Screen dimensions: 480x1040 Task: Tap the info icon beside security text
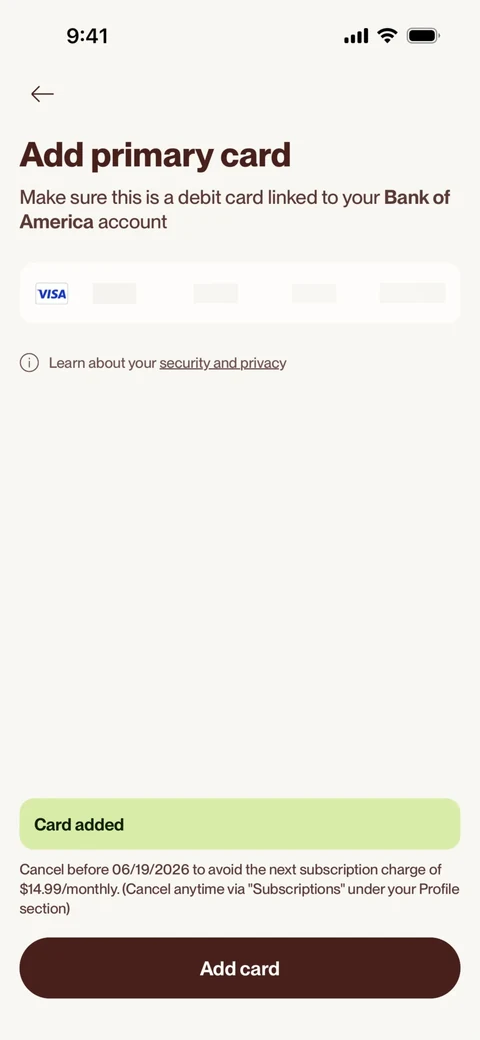[x=29, y=363]
